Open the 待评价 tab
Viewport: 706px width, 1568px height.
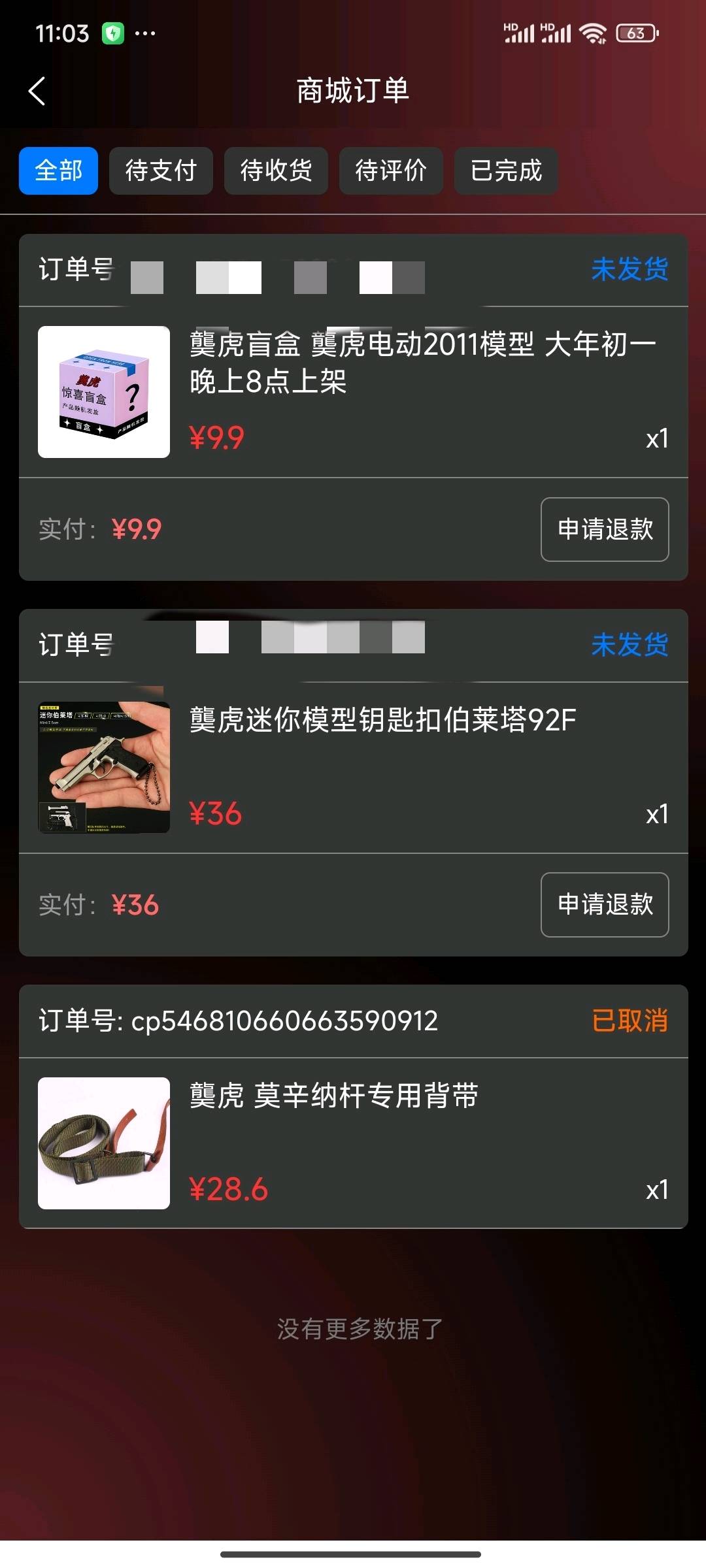(x=391, y=171)
